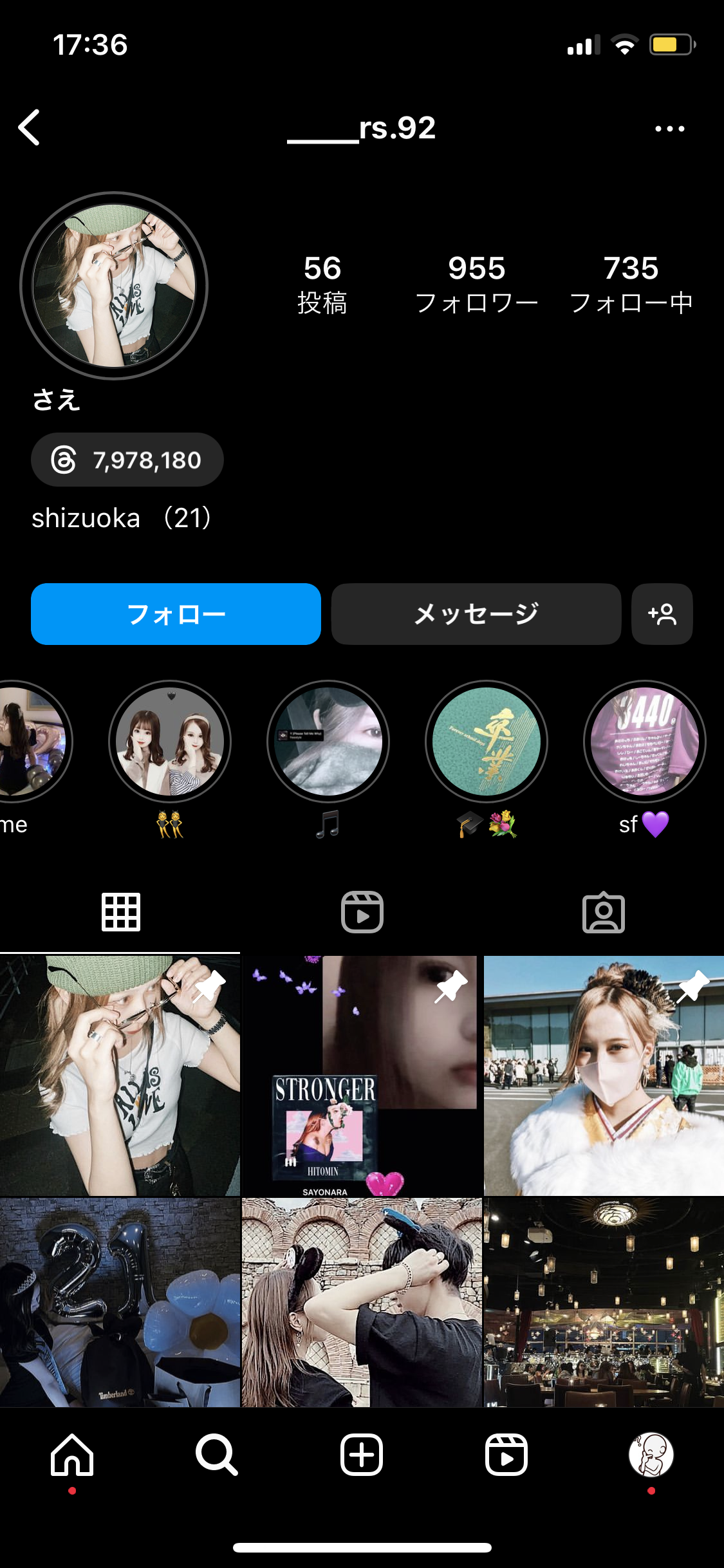
Task: Open the three-dot options menu
Action: click(x=669, y=129)
